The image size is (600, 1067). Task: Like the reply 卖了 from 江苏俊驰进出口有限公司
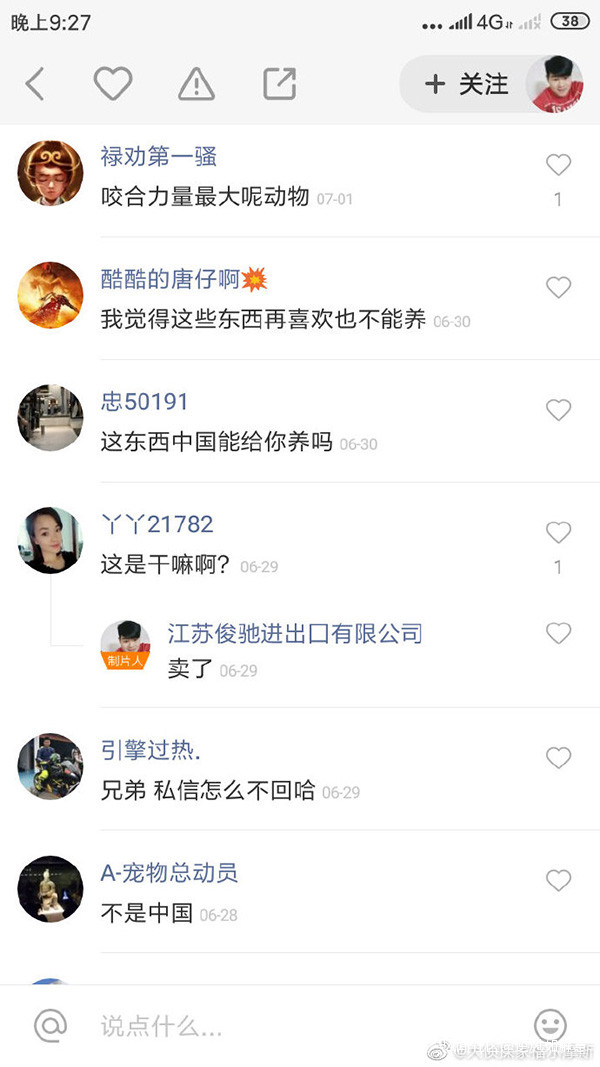558,633
